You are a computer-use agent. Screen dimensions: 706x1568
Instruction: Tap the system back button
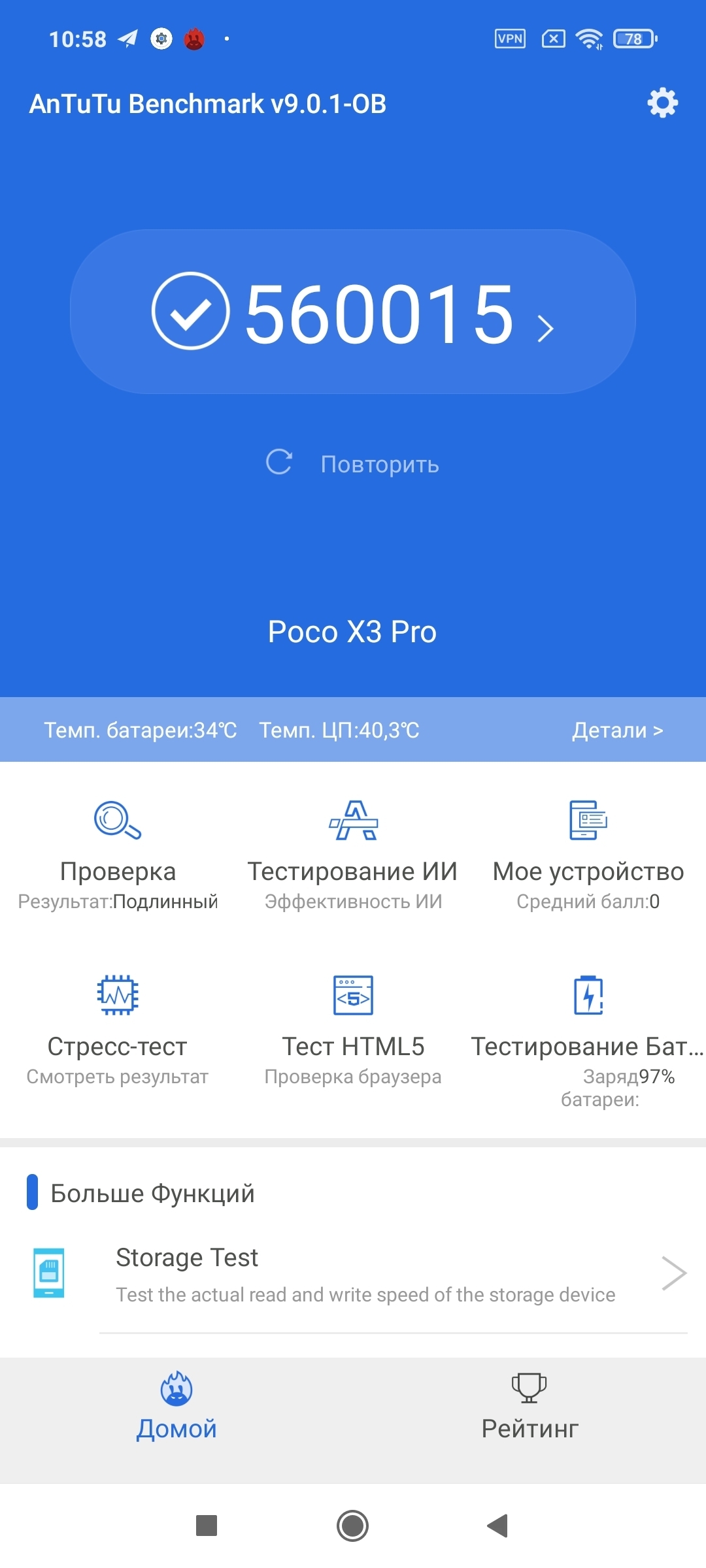point(498,1526)
